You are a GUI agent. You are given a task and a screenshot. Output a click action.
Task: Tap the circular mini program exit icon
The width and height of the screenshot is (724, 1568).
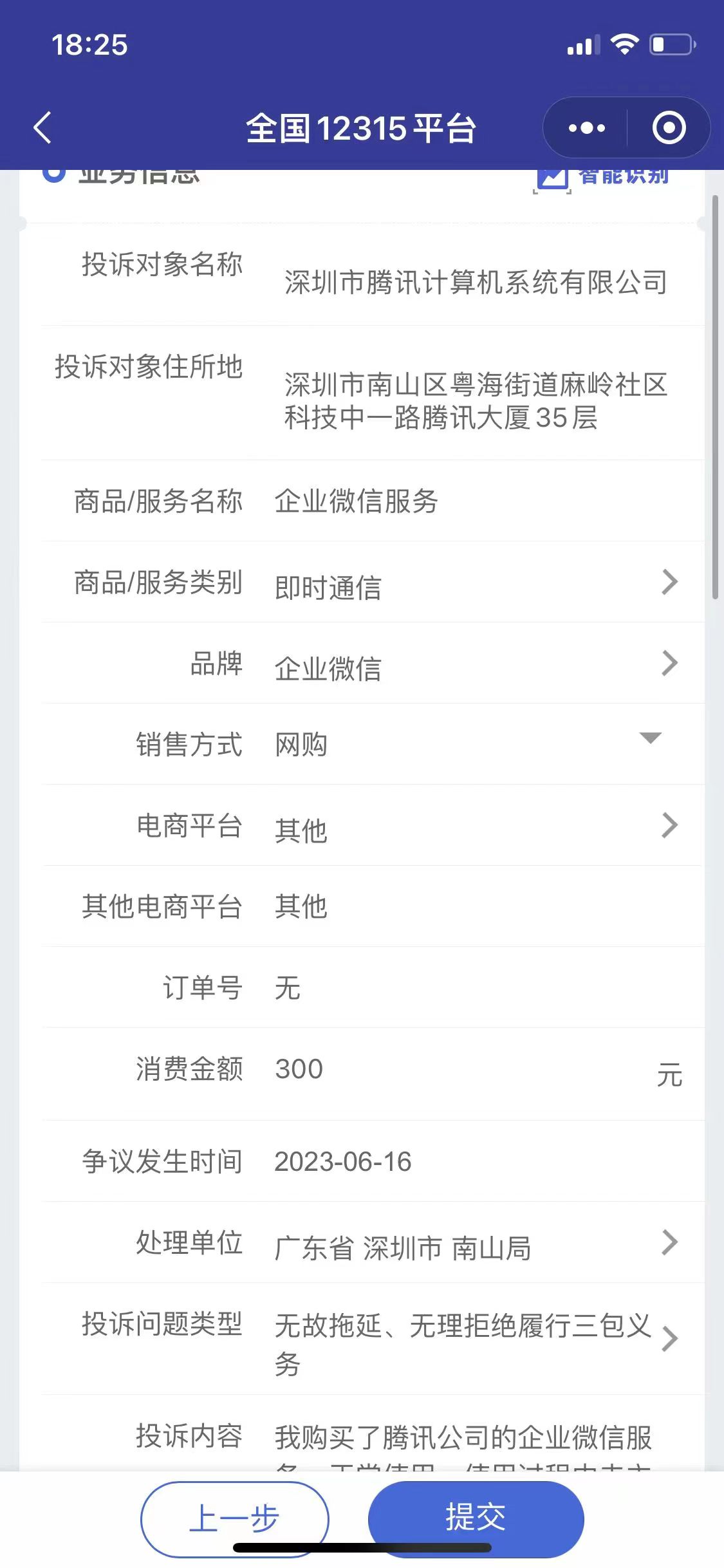[668, 127]
